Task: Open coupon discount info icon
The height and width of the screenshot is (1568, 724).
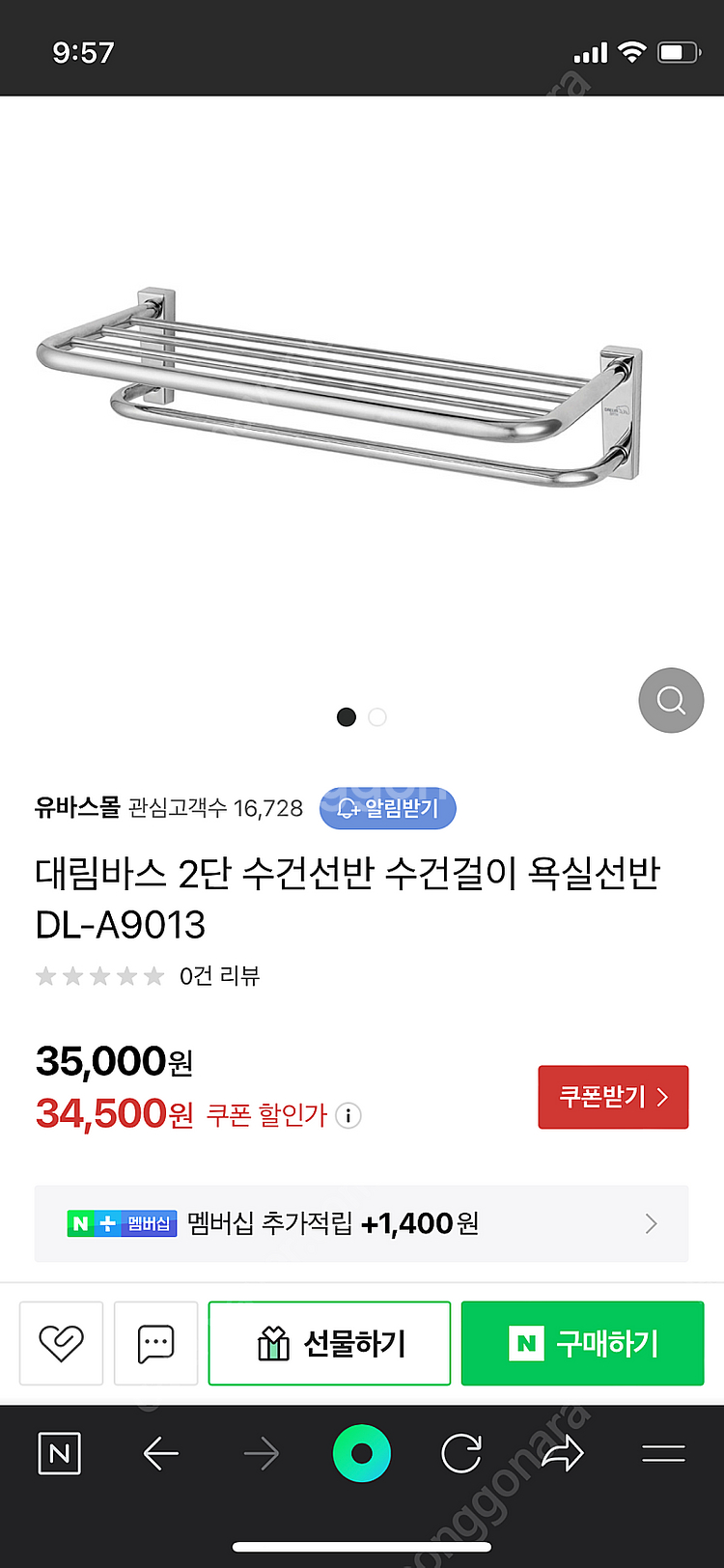Action: (x=348, y=1116)
